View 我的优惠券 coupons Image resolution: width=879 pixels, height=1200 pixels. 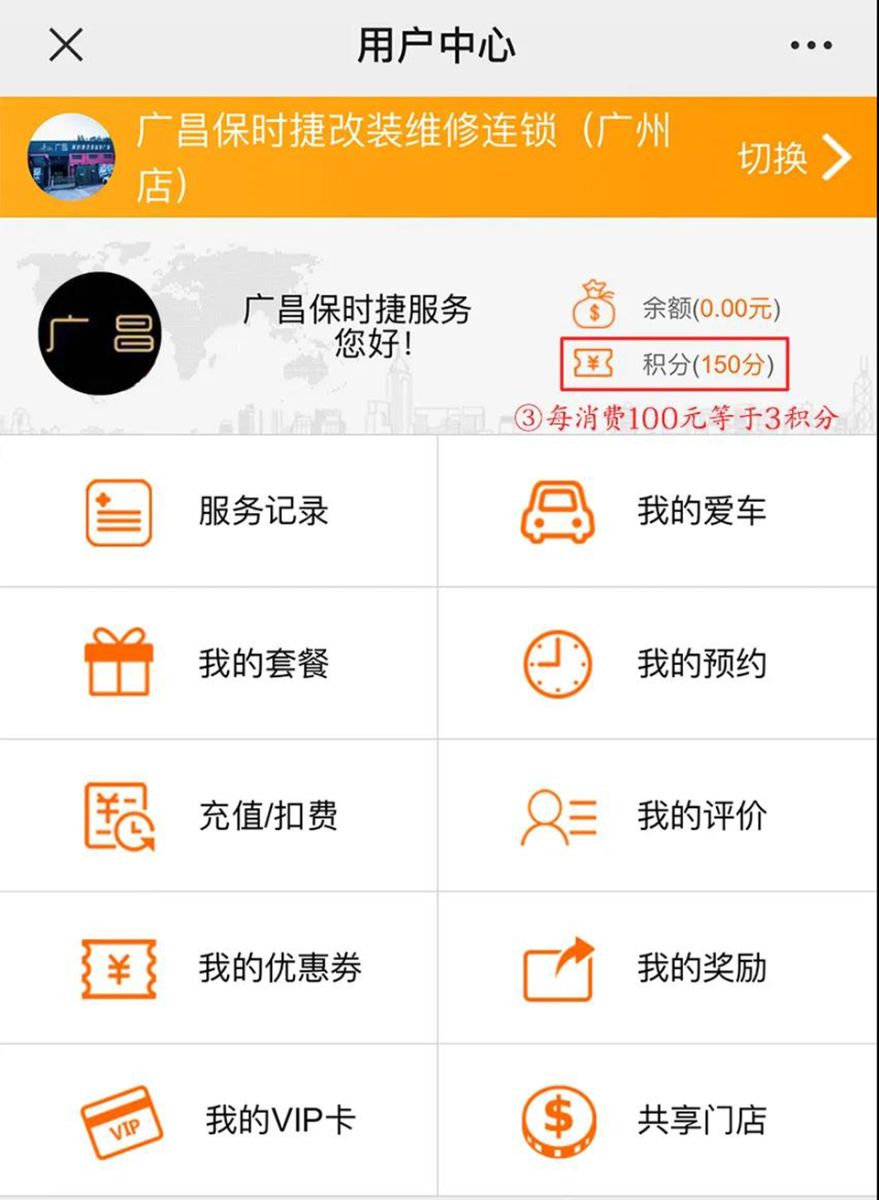point(218,968)
